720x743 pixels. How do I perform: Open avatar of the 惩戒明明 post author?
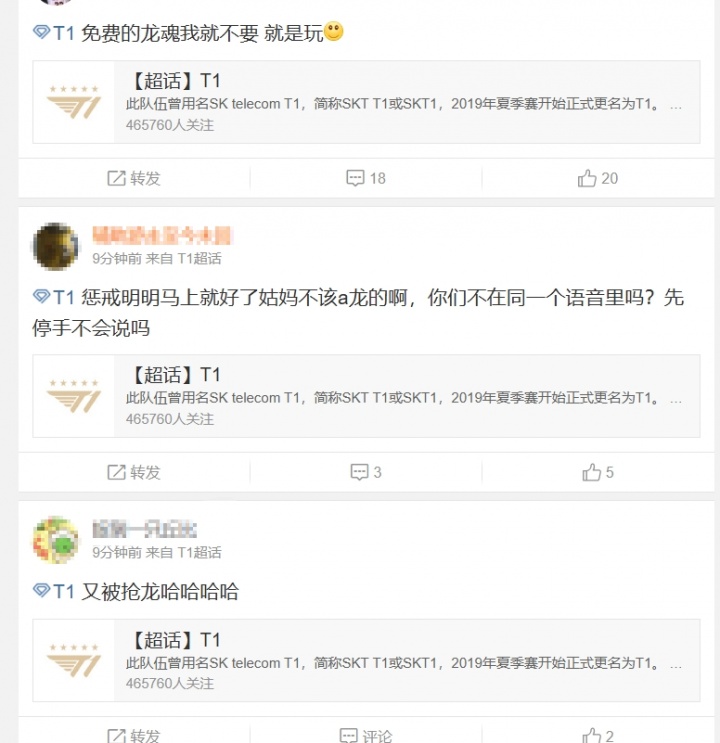point(56,246)
